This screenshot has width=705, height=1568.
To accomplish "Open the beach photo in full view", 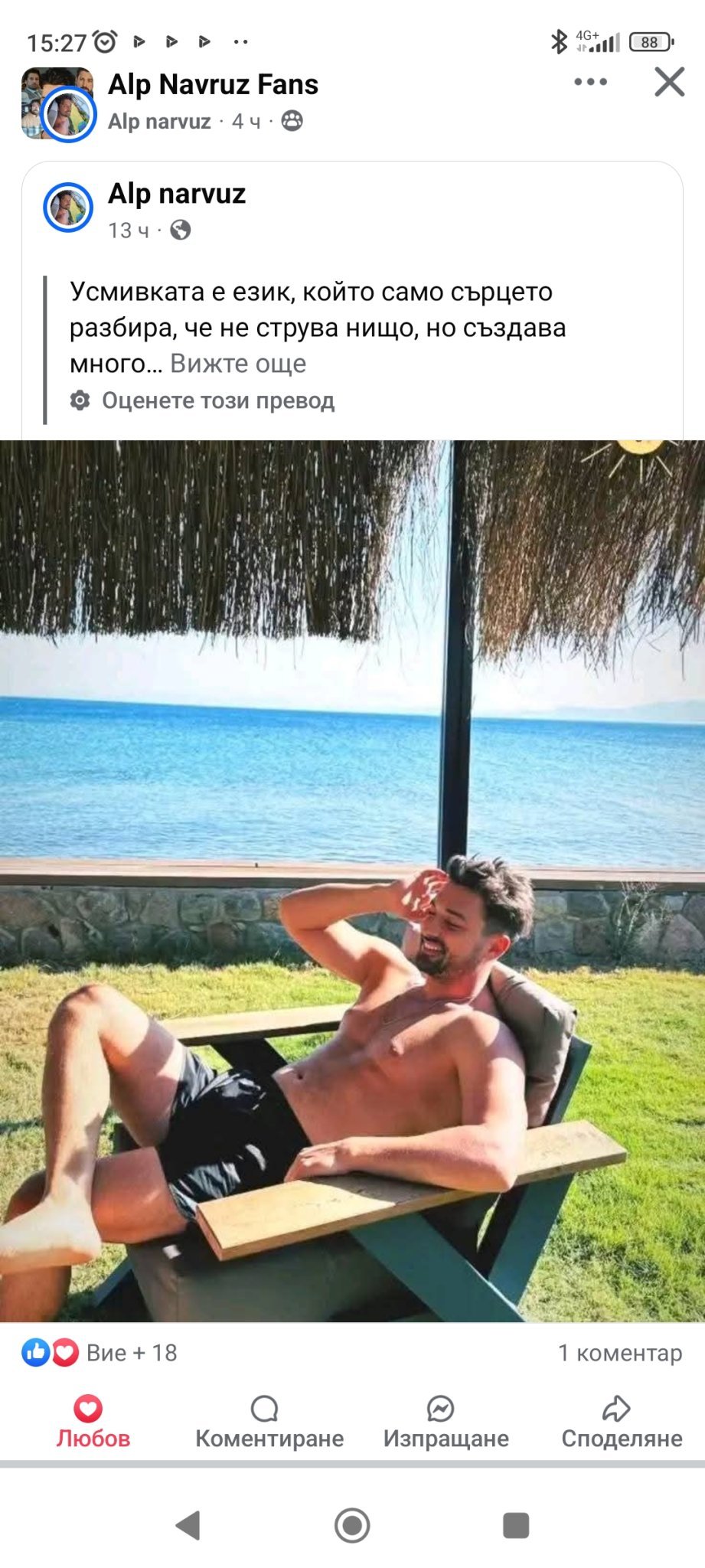I will tap(352, 880).
